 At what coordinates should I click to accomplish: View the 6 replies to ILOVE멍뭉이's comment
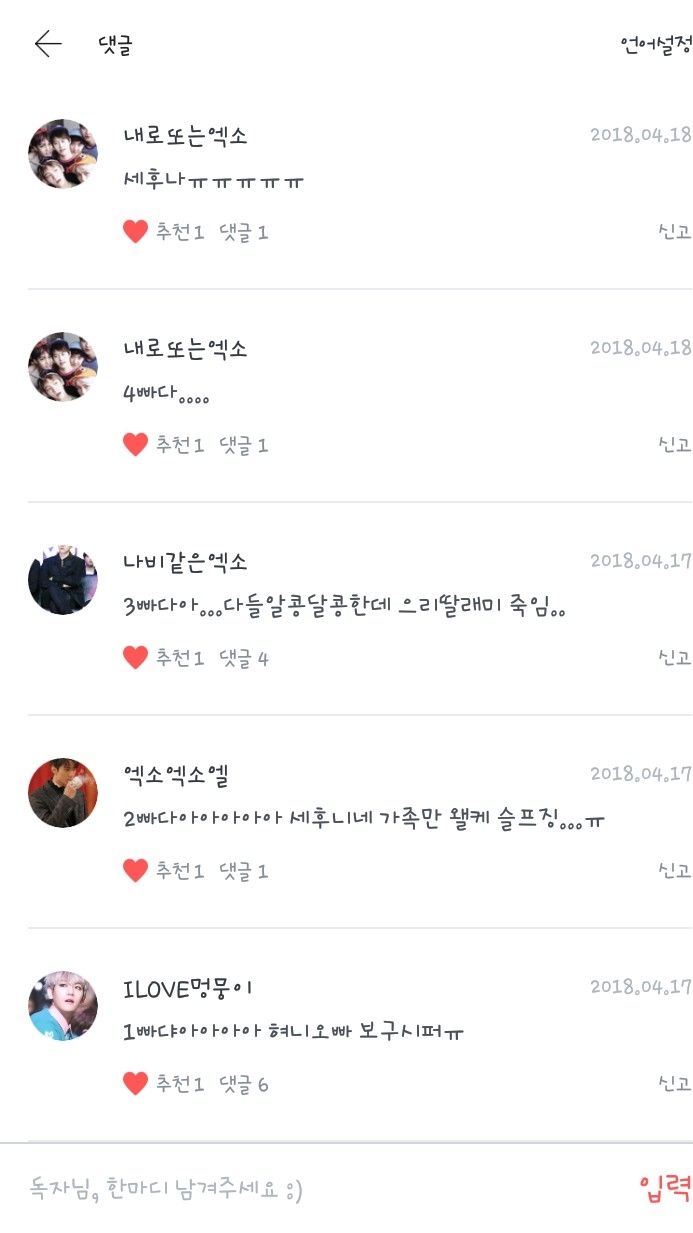point(244,1084)
